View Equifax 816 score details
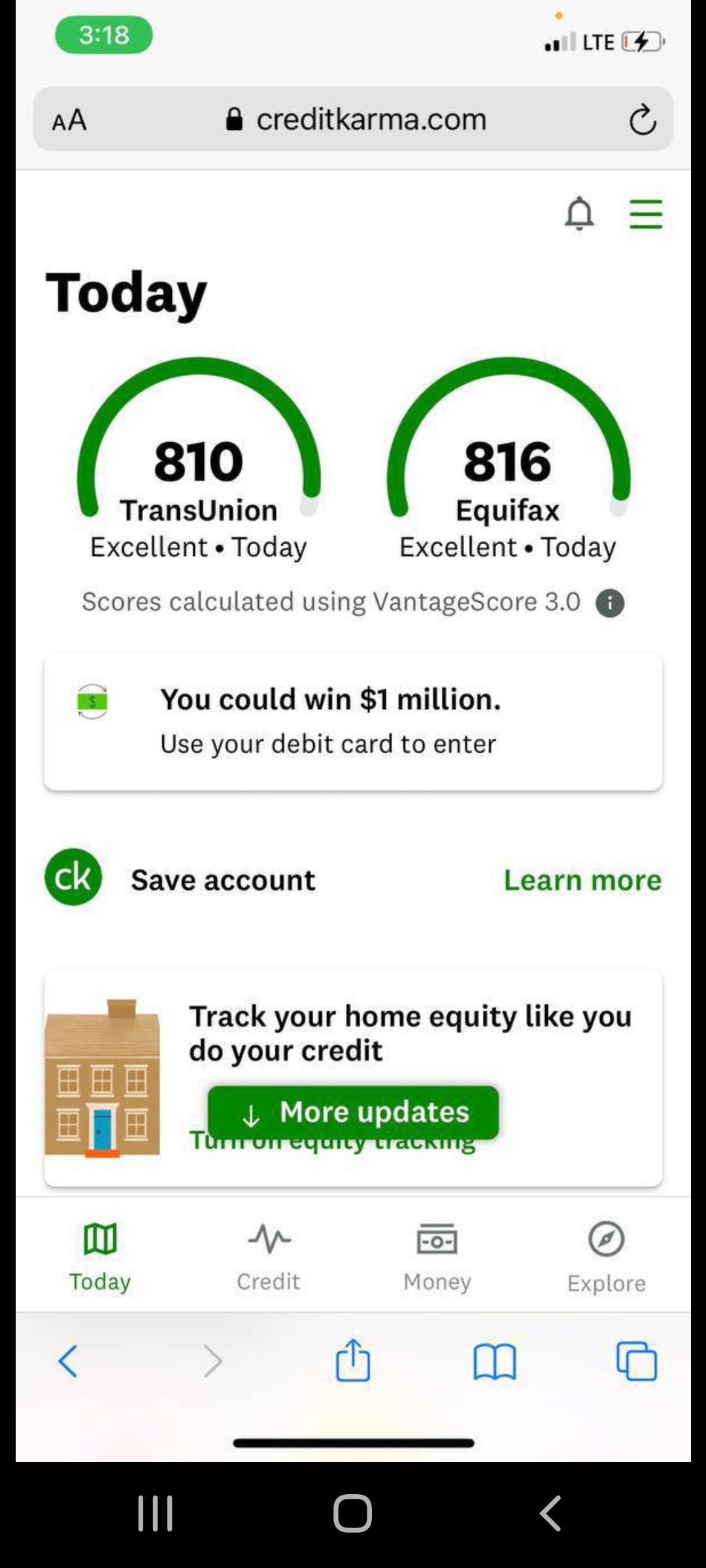The width and height of the screenshot is (706, 1568). click(x=508, y=463)
